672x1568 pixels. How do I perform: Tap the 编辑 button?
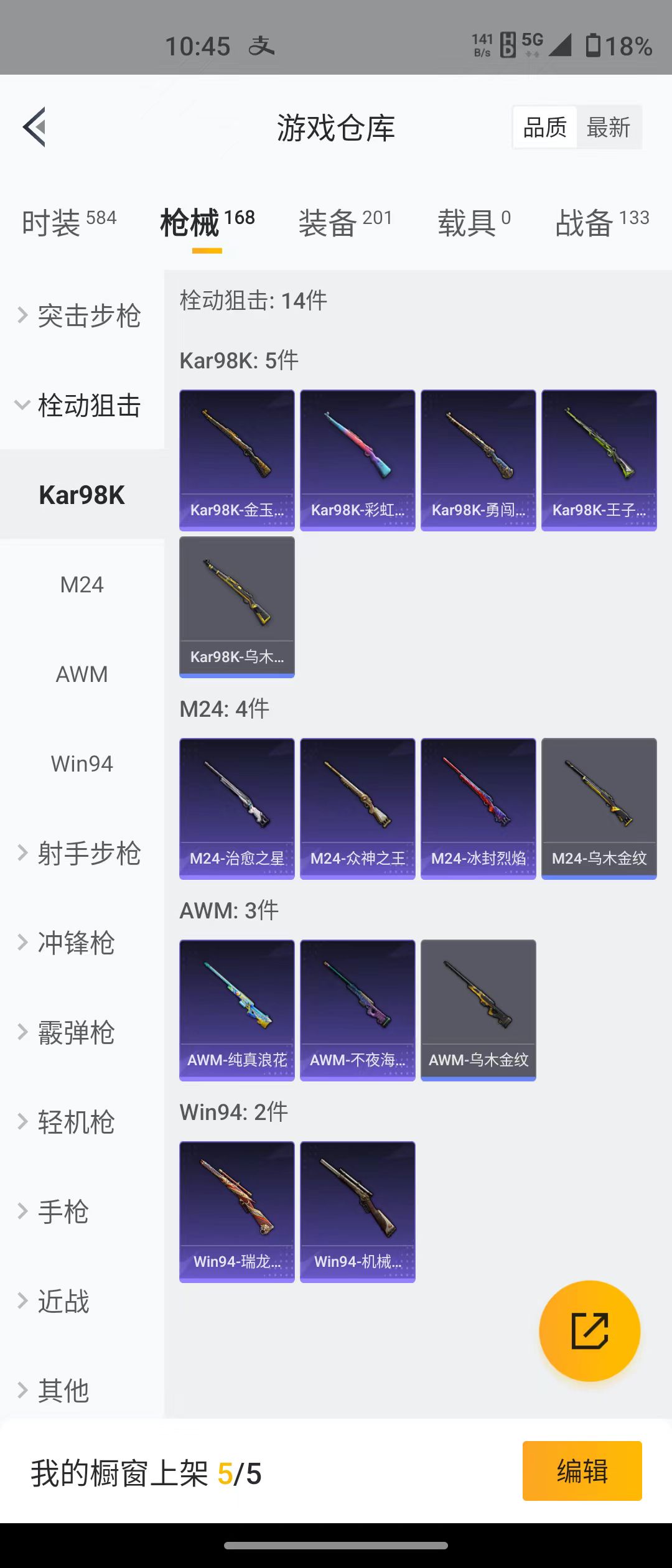coord(582,1471)
